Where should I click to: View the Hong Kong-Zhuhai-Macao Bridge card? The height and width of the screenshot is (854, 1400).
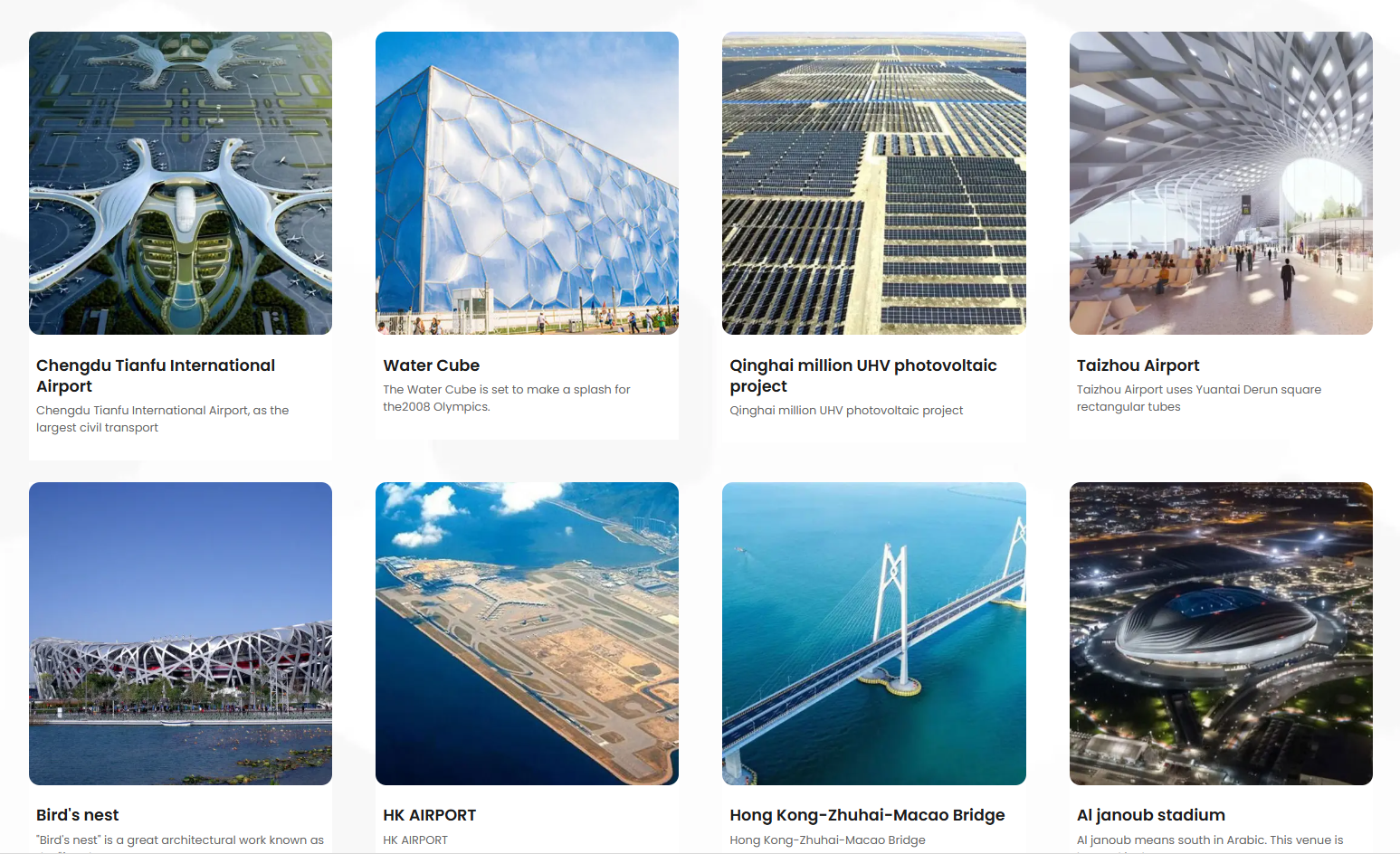[873, 633]
